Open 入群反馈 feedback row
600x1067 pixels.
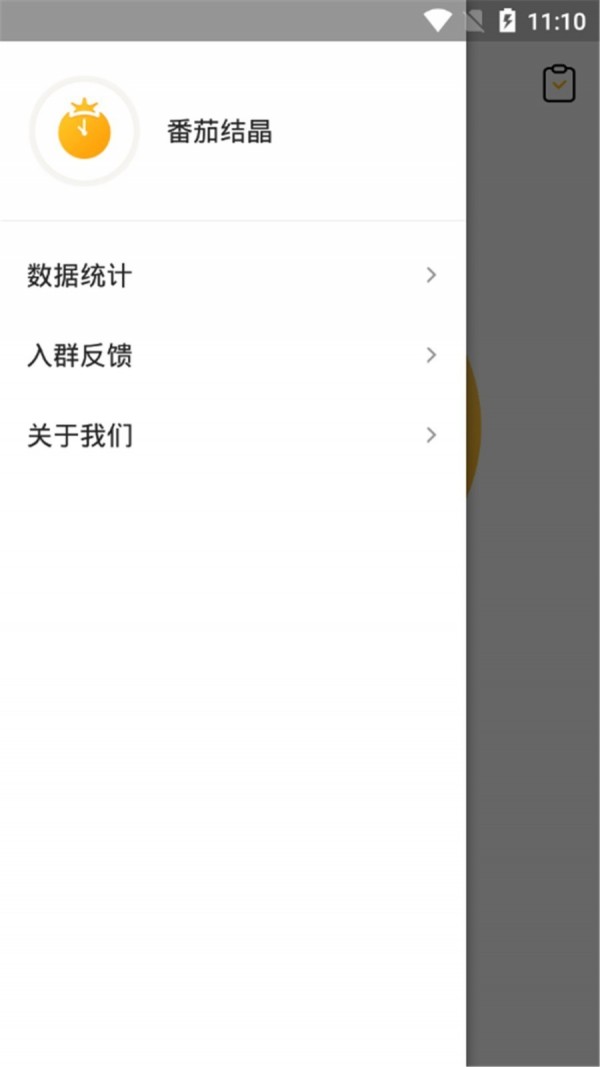[232, 355]
